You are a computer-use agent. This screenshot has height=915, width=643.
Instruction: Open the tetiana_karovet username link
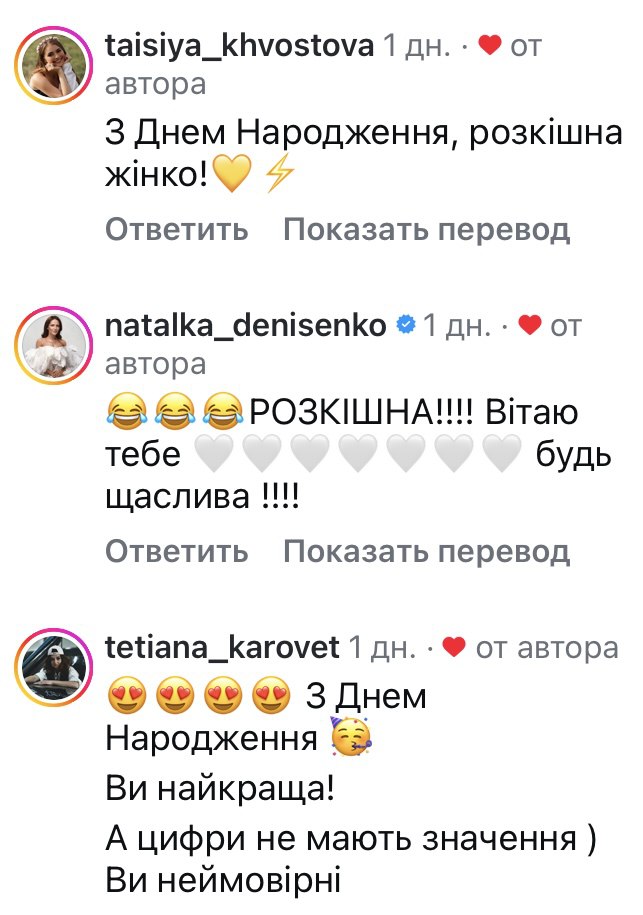pos(221,648)
